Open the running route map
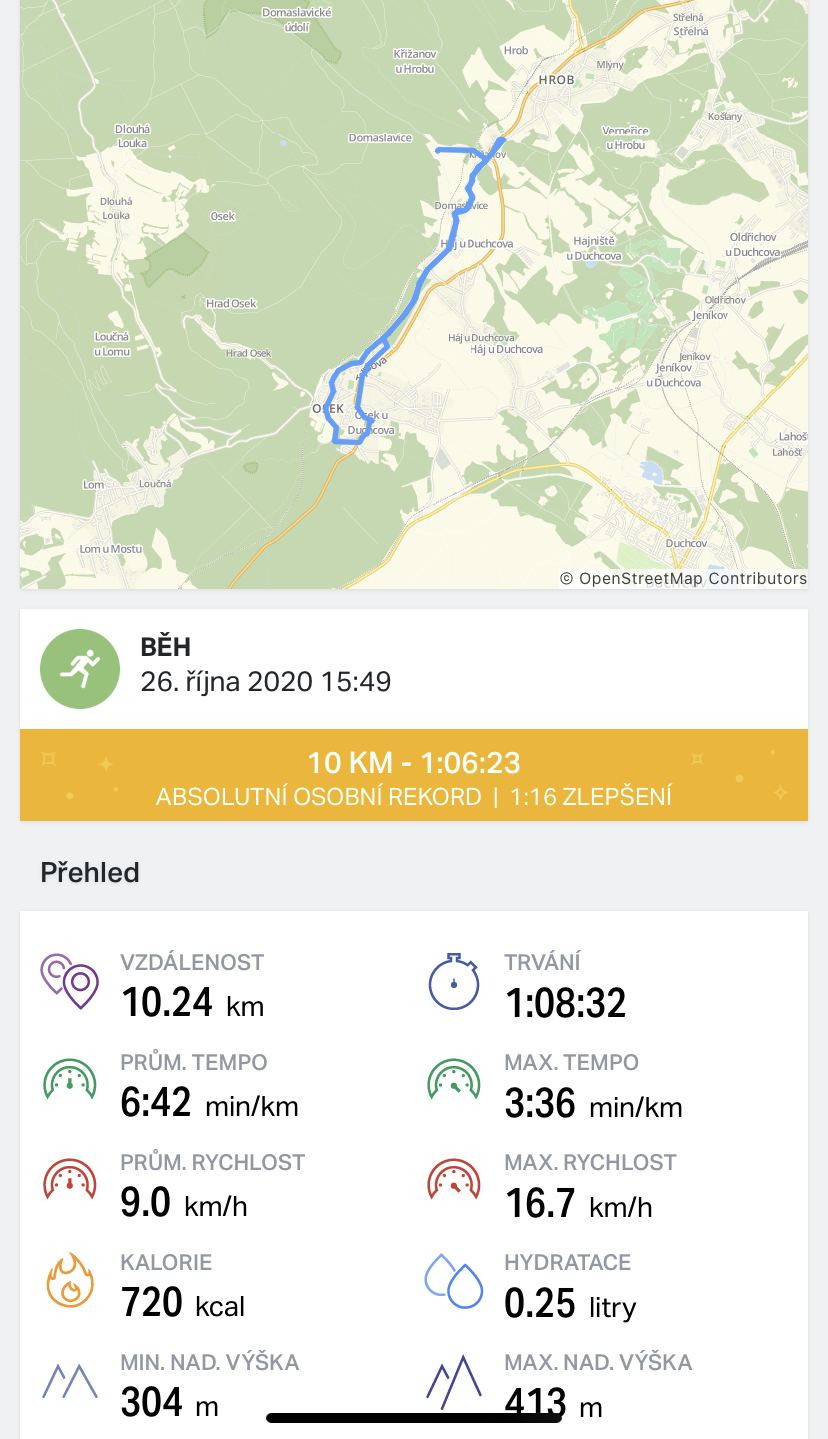The width and height of the screenshot is (828, 1439). coord(414,294)
